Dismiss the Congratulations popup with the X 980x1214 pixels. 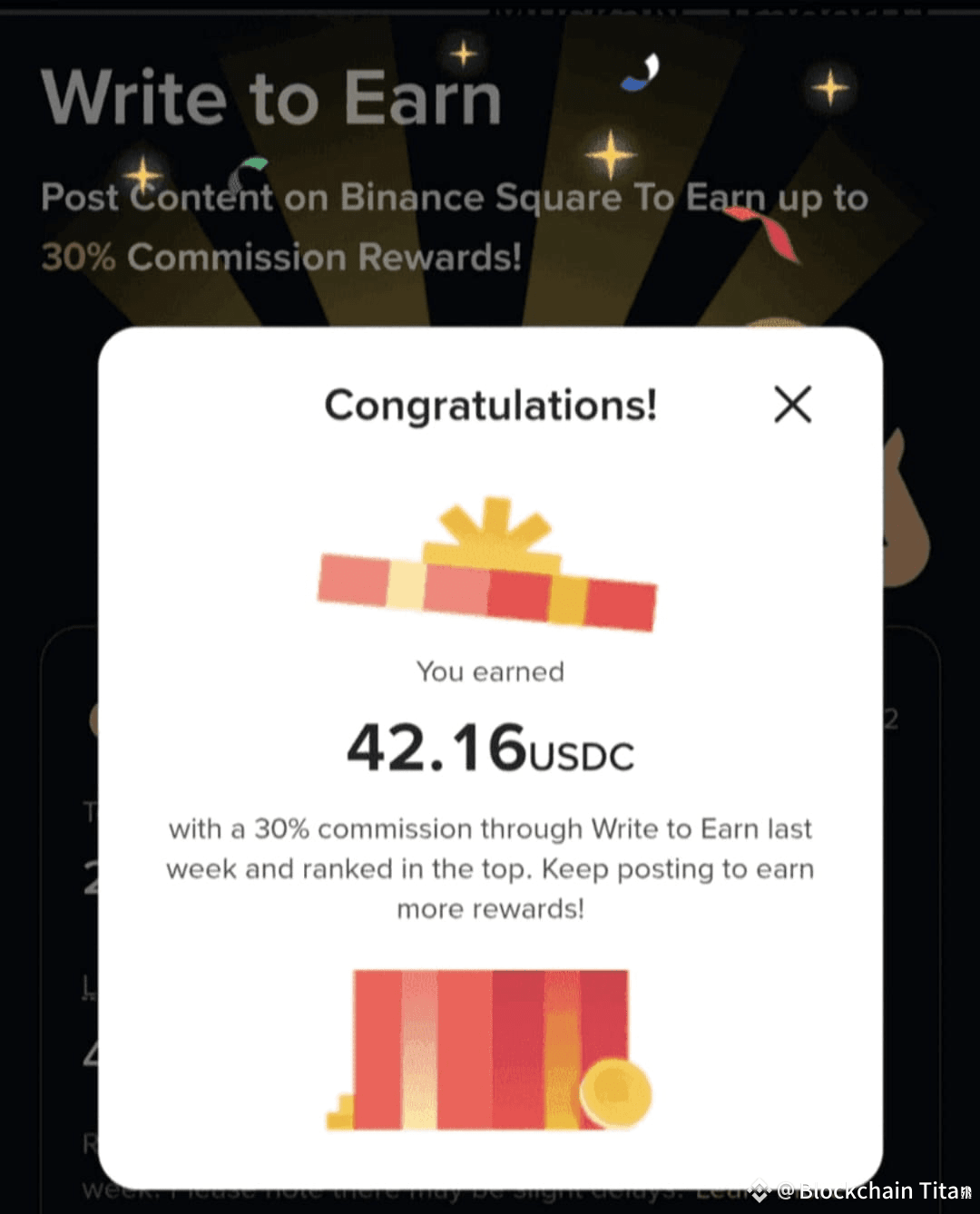(792, 406)
